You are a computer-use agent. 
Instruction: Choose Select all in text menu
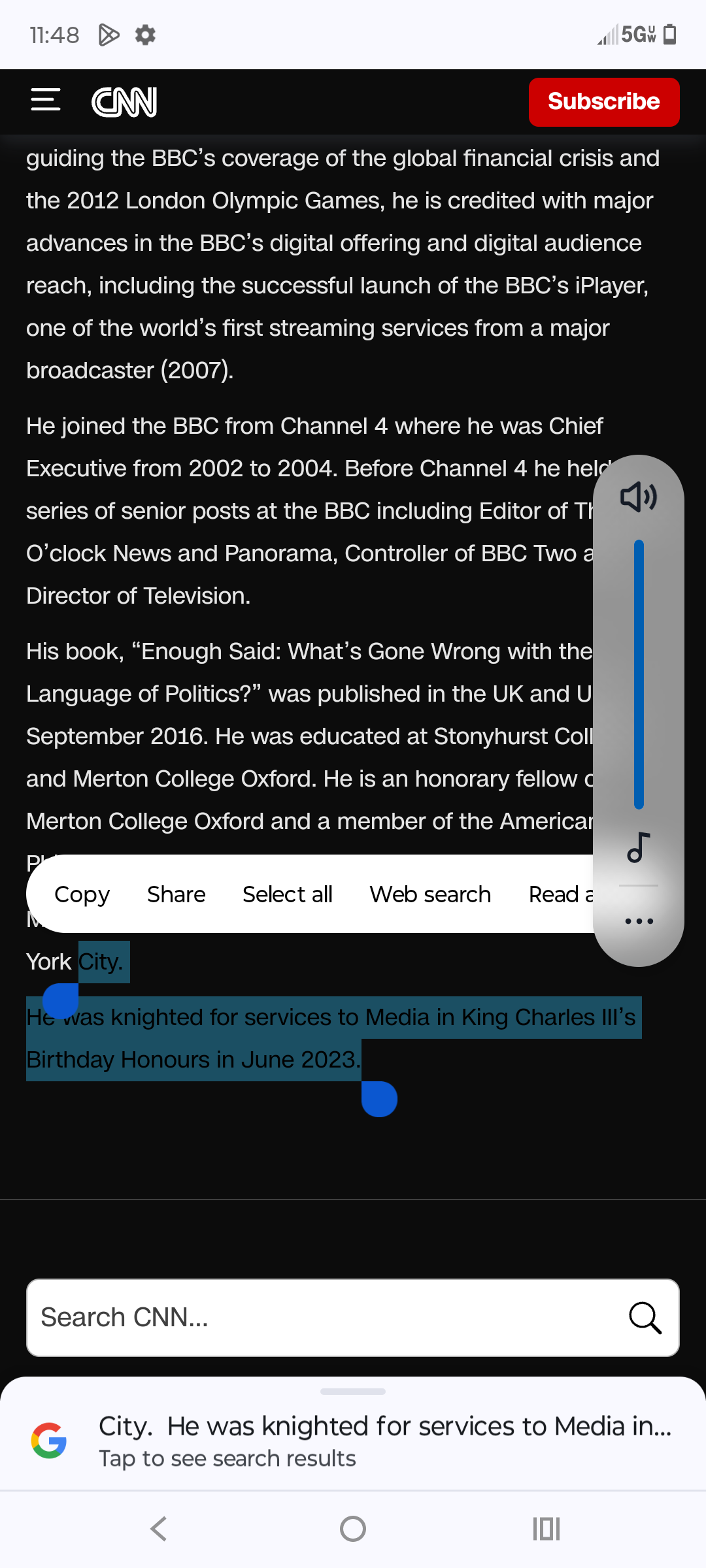pyautogui.click(x=288, y=894)
